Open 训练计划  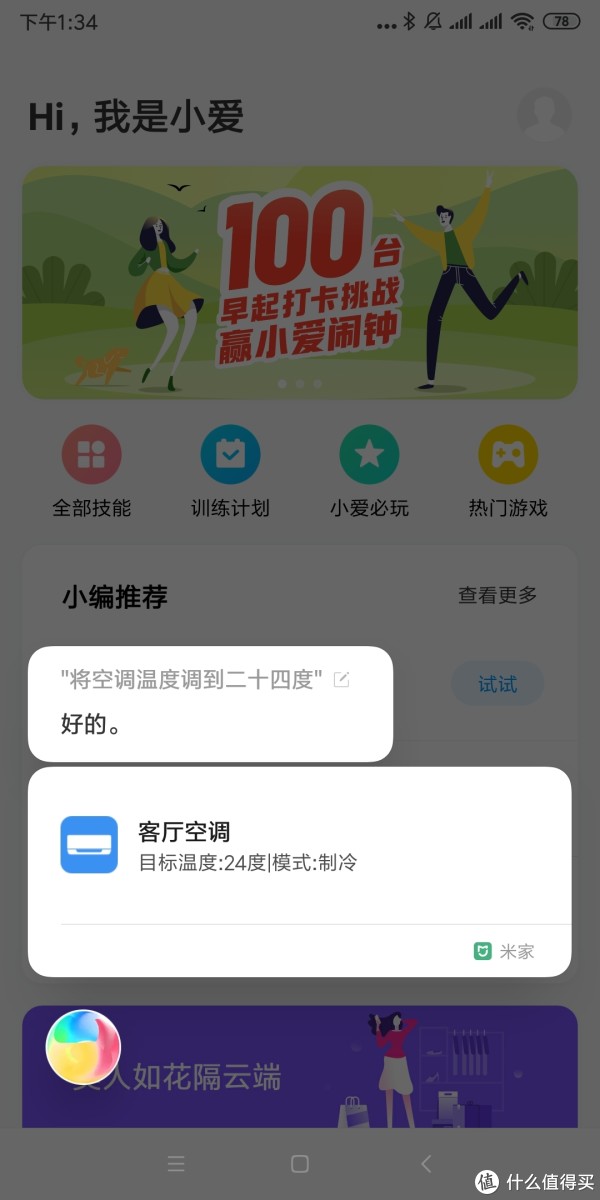tap(230, 455)
